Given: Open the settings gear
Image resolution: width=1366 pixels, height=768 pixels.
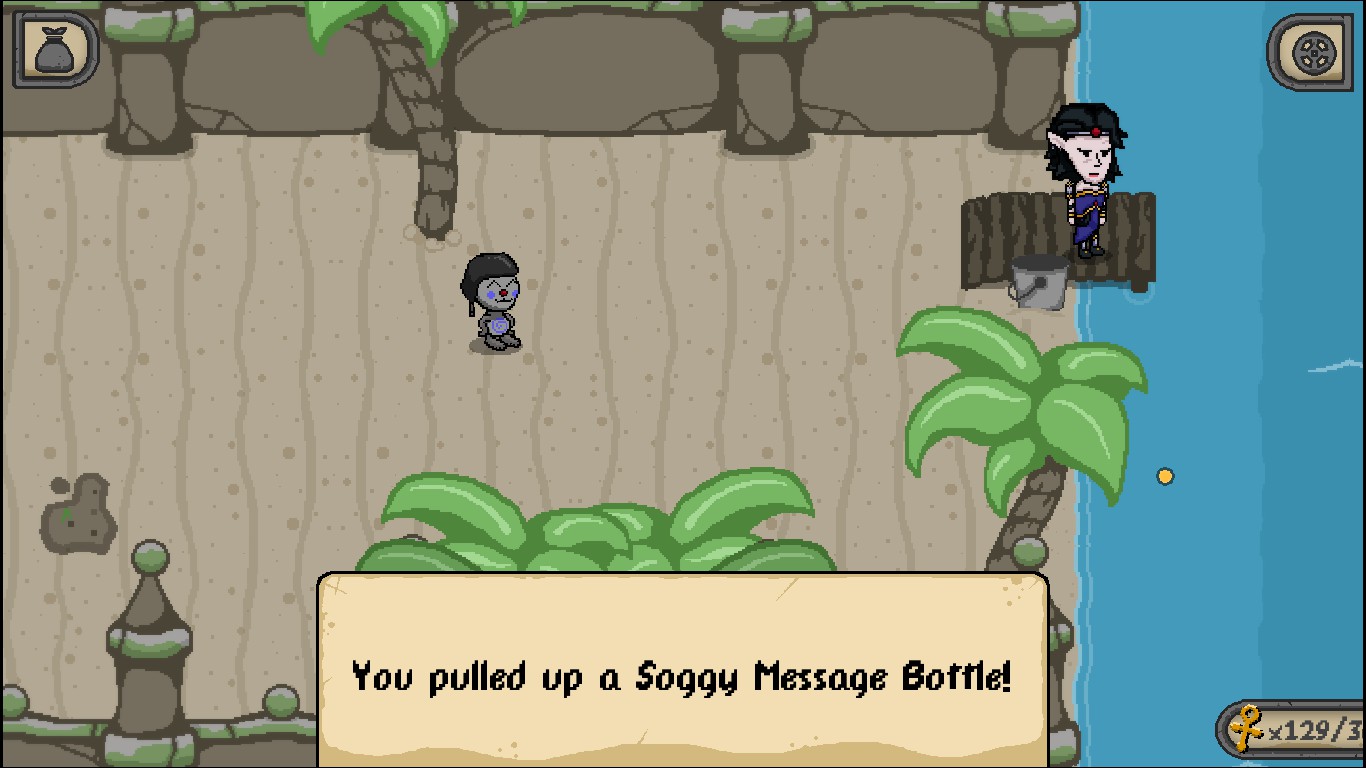Looking at the screenshot, I should coord(1311,51).
